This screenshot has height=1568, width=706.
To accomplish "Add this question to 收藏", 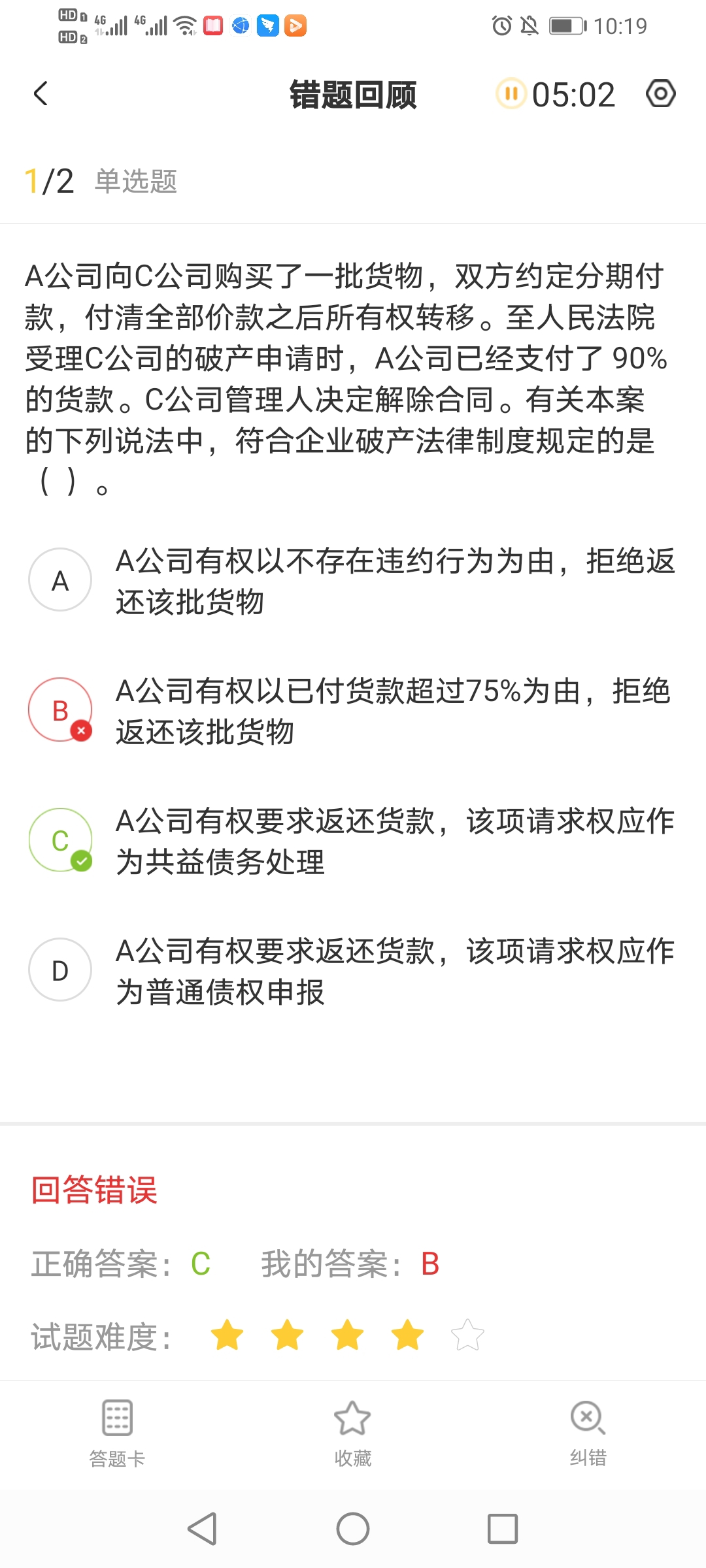I will point(352,1432).
